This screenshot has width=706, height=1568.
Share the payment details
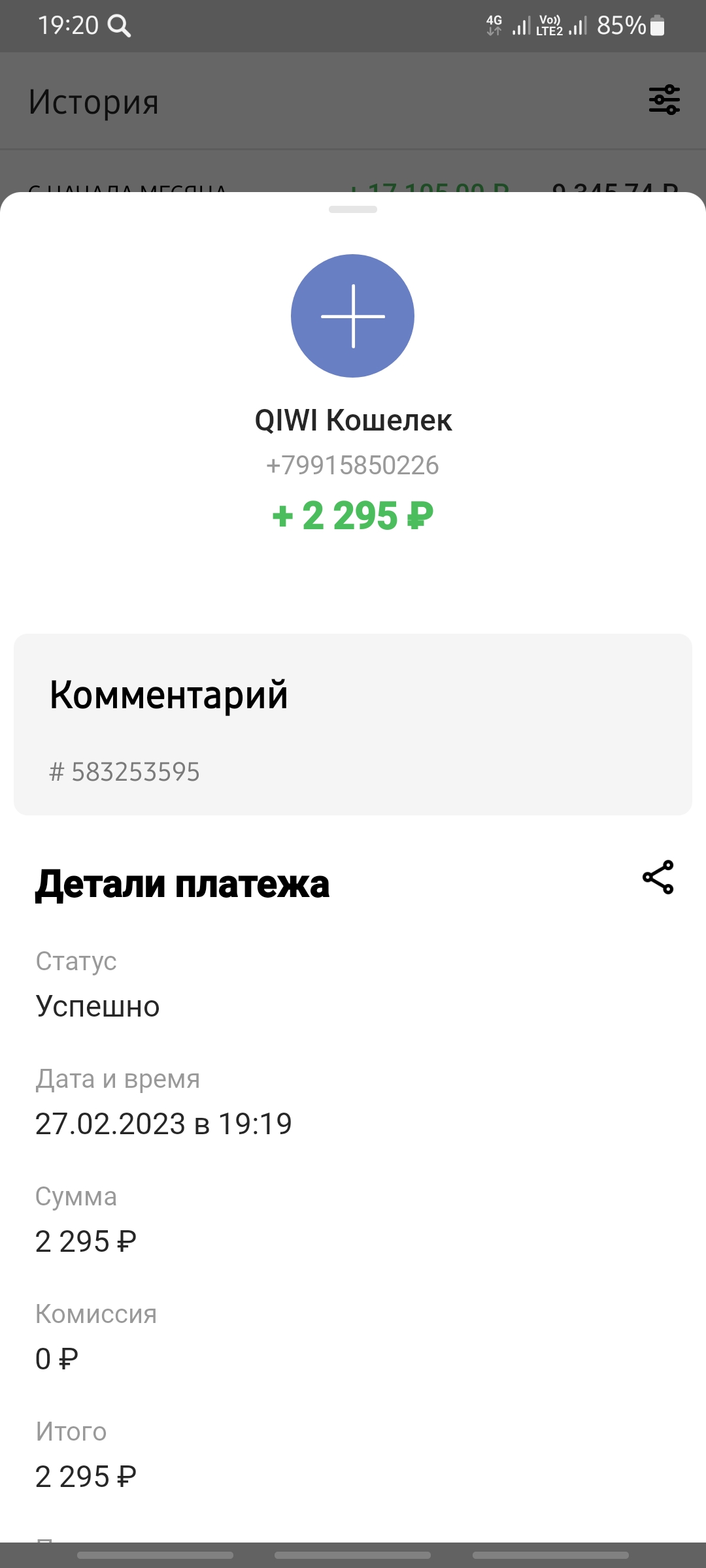click(x=658, y=877)
